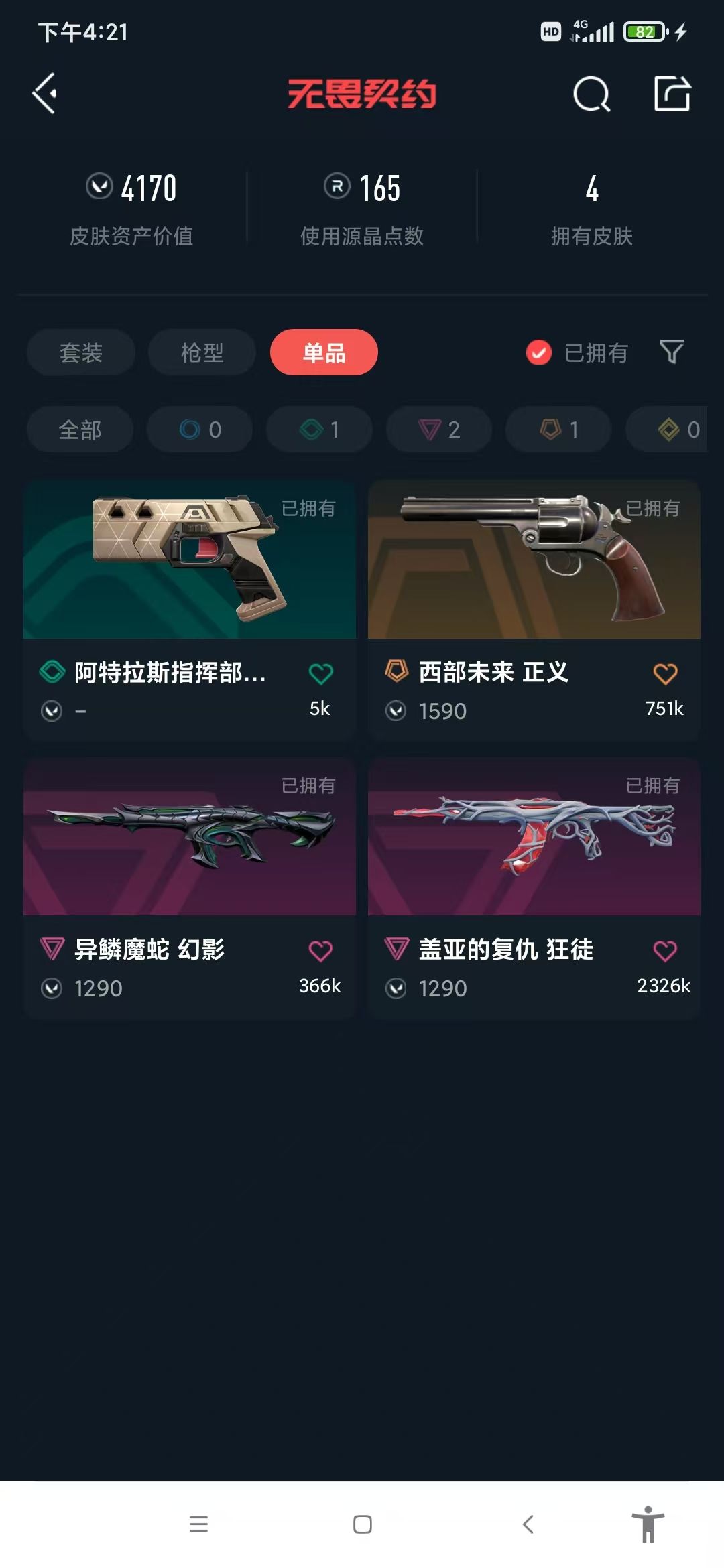The width and height of the screenshot is (724, 1568).
Task: Uncheck the 已拥有 filter
Action: click(x=539, y=352)
